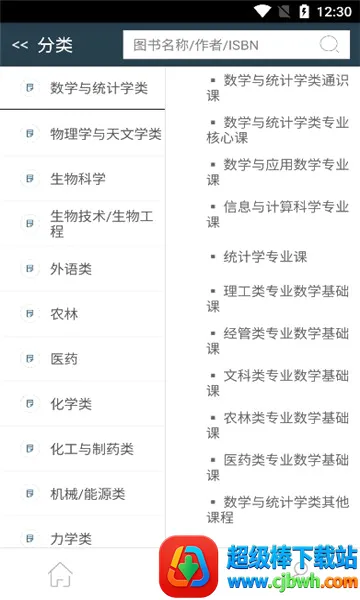Open the 生物科学 category
360x600 pixels.
[83, 179]
